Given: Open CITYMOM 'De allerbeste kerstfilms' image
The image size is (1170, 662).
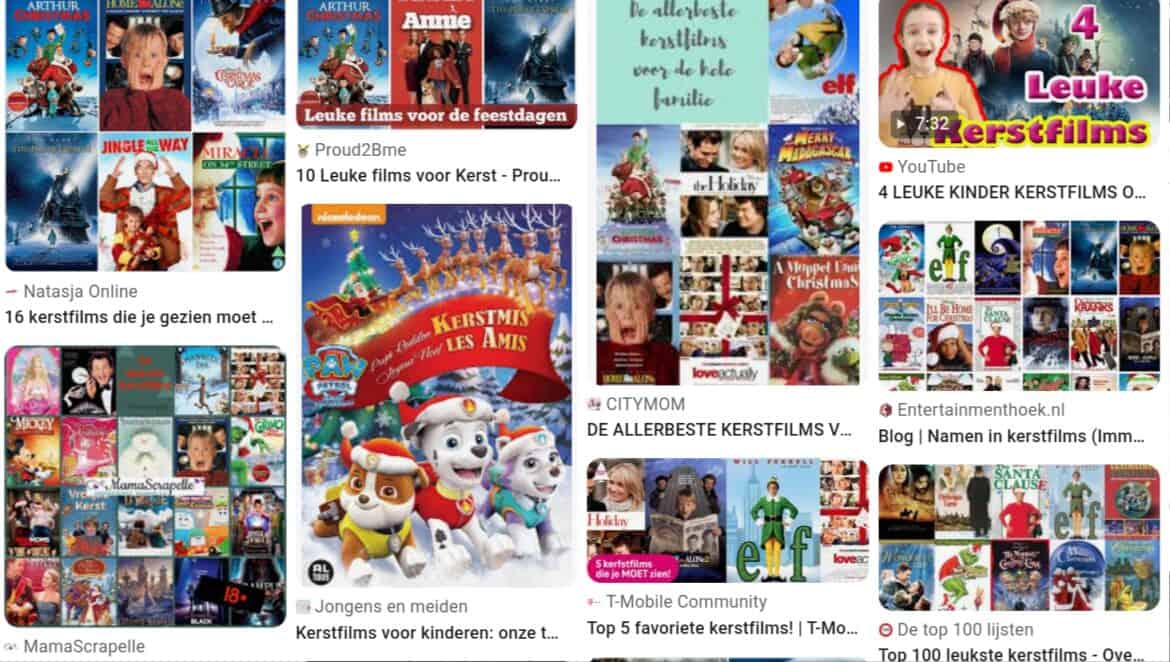Looking at the screenshot, I should 727,192.
